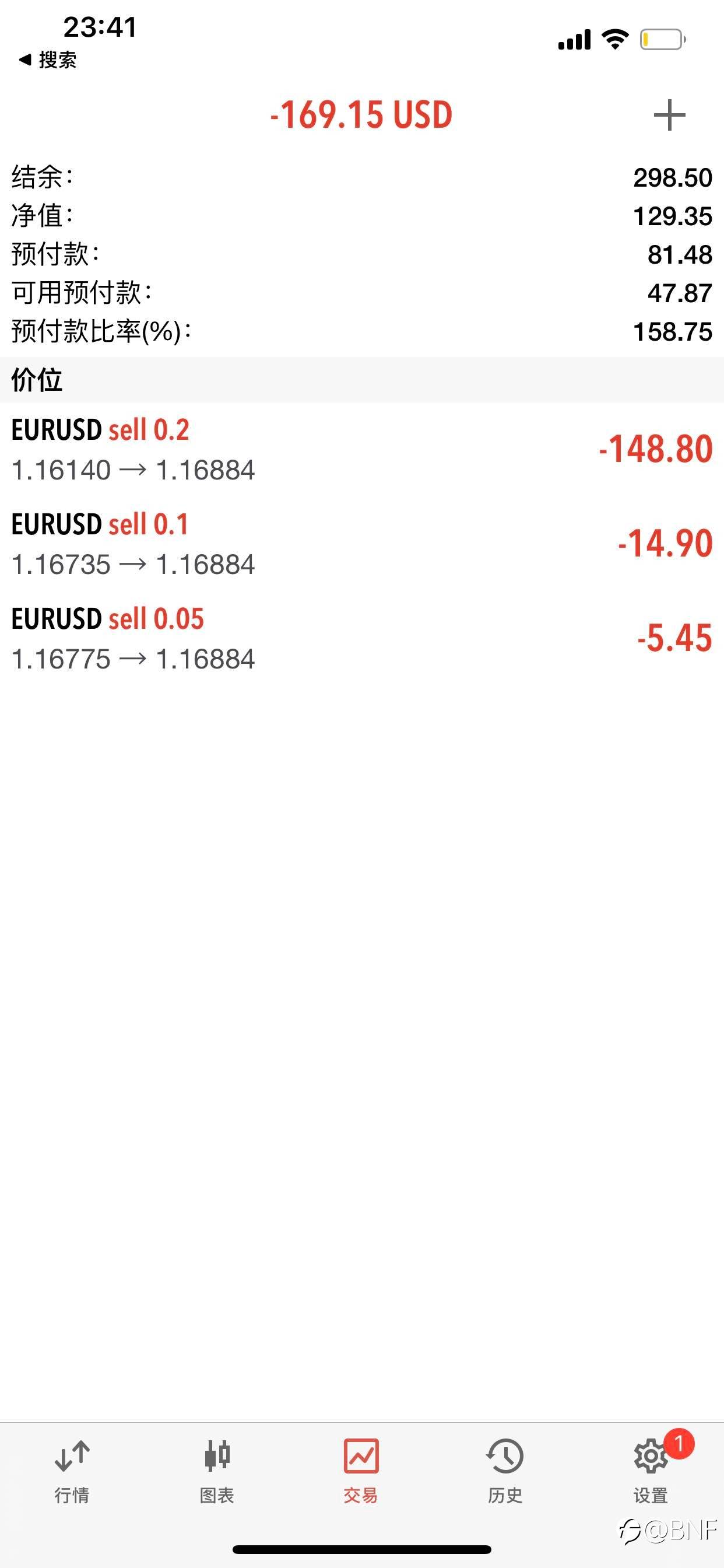Select the 交易 trade tab
This screenshot has height=1568, width=724.
tap(361, 1471)
